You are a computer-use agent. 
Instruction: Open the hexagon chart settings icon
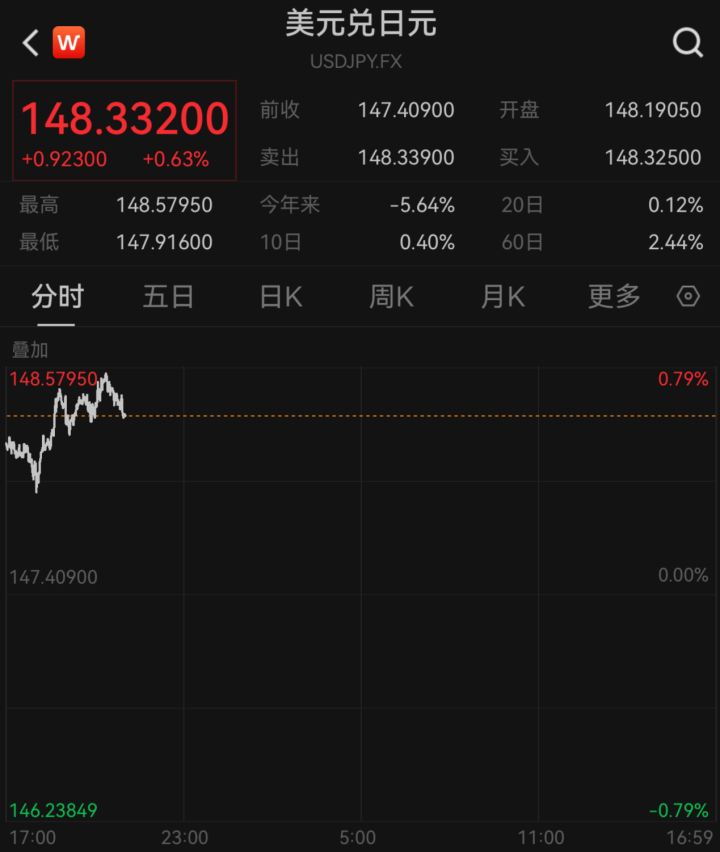pos(686,296)
